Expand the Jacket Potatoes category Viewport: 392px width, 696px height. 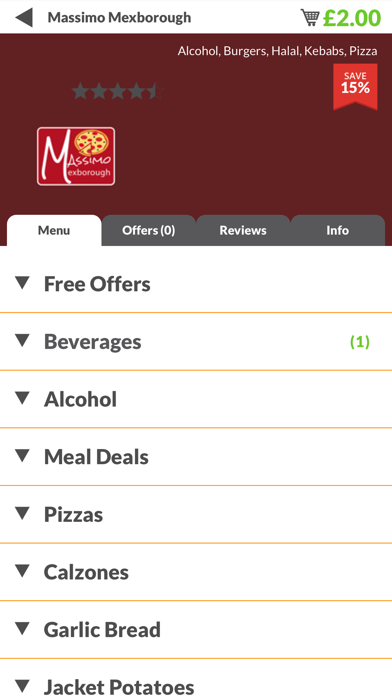tap(196, 678)
